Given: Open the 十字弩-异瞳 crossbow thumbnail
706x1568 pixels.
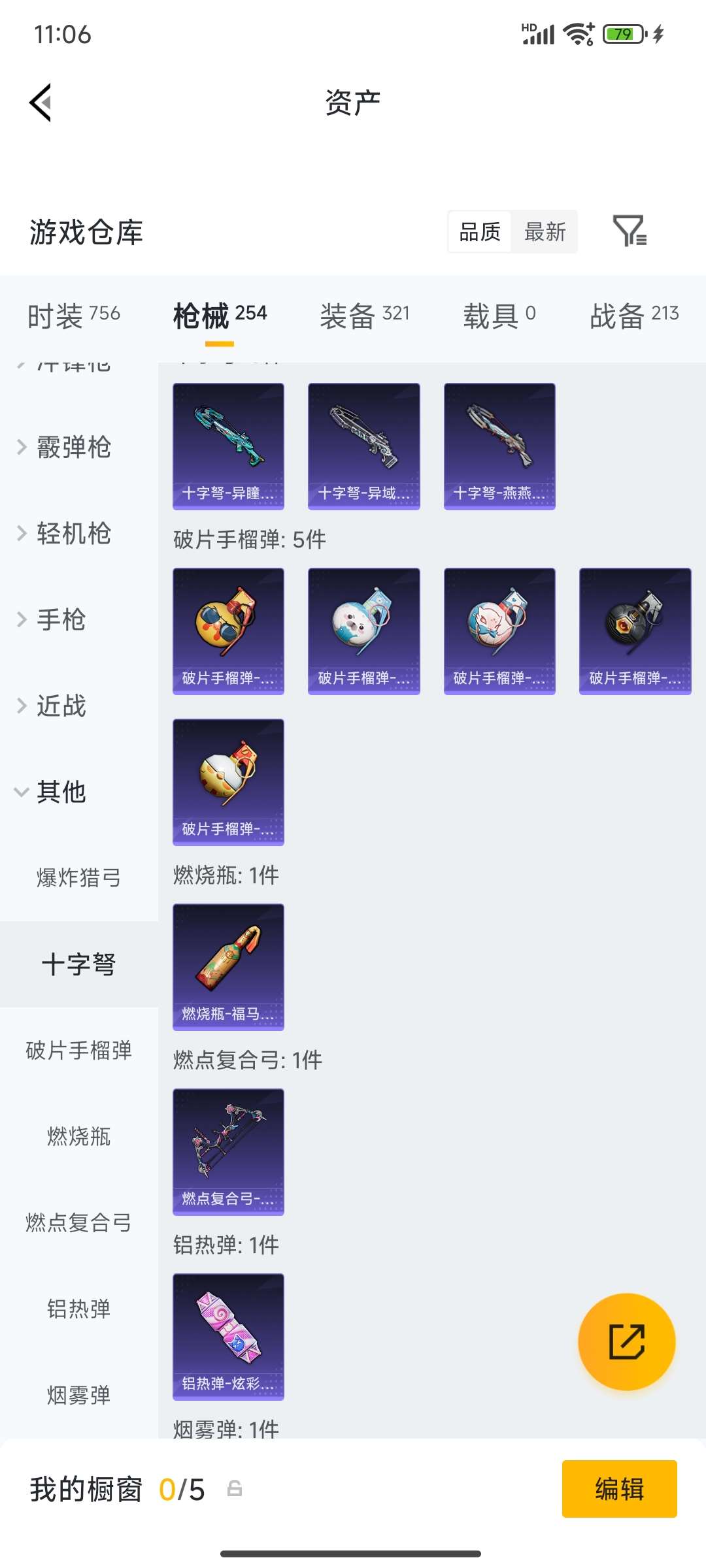Looking at the screenshot, I should pyautogui.click(x=228, y=445).
